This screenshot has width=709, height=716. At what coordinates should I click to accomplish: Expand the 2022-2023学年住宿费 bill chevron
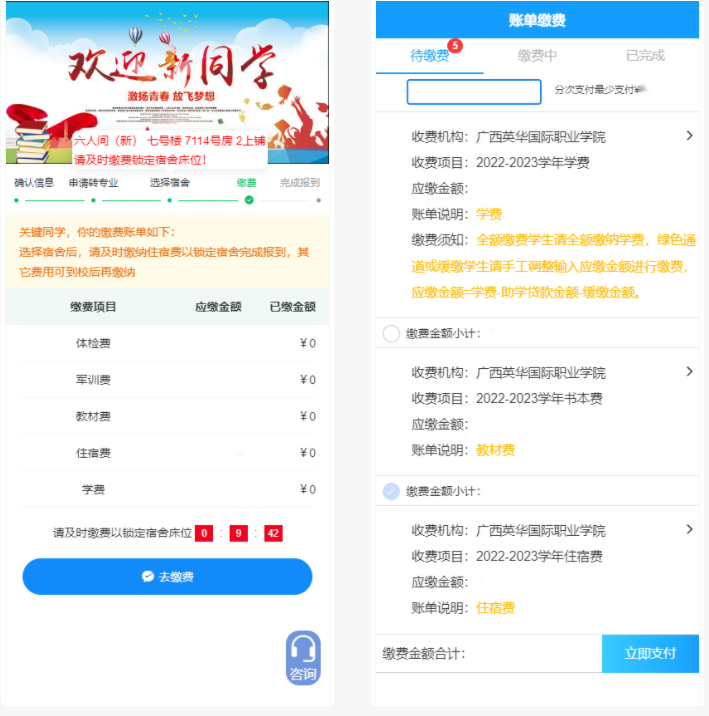tap(689, 529)
